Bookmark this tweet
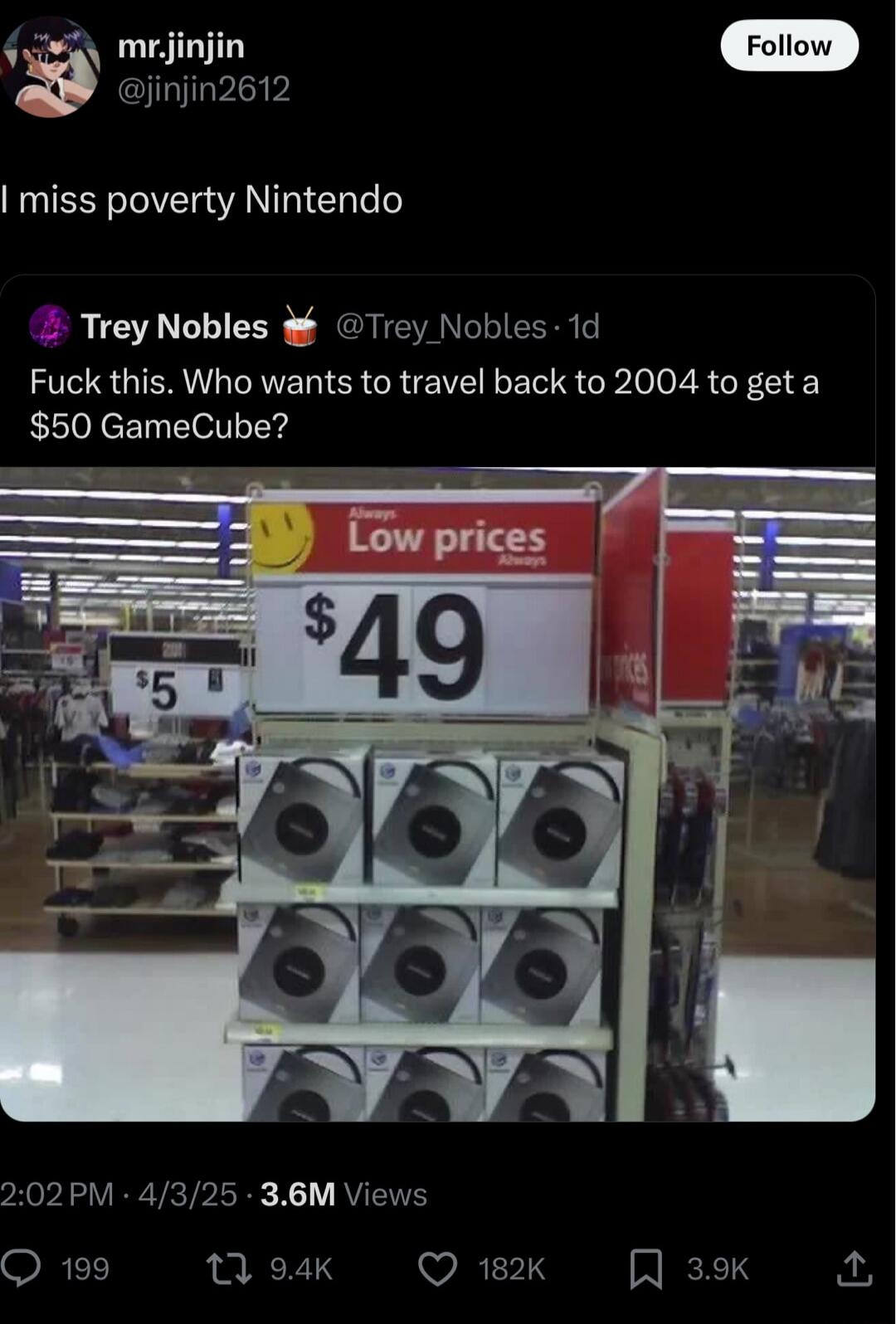The height and width of the screenshot is (1324, 896). pos(646,1268)
